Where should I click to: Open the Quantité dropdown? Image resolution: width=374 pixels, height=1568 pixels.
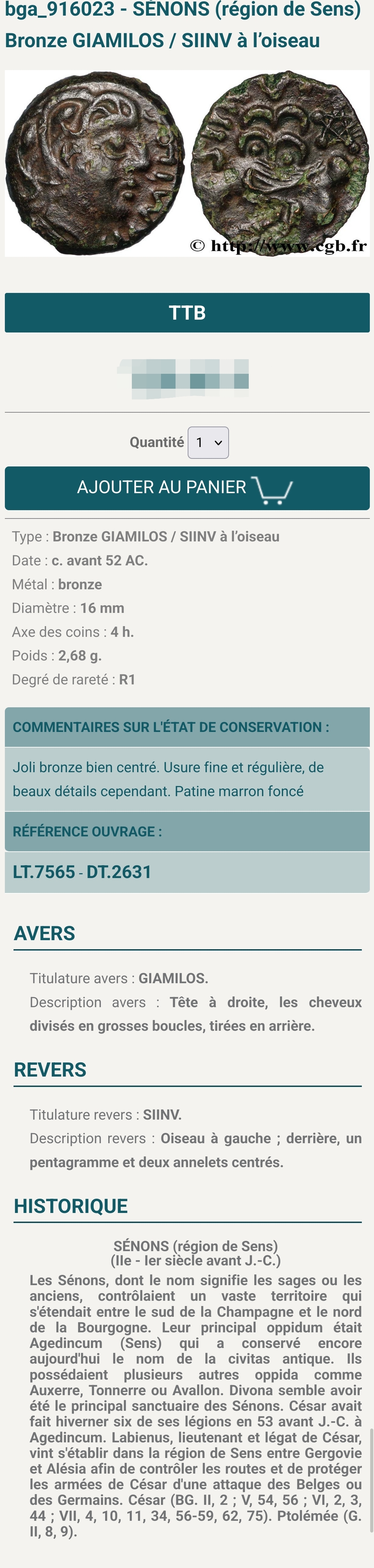208,442
